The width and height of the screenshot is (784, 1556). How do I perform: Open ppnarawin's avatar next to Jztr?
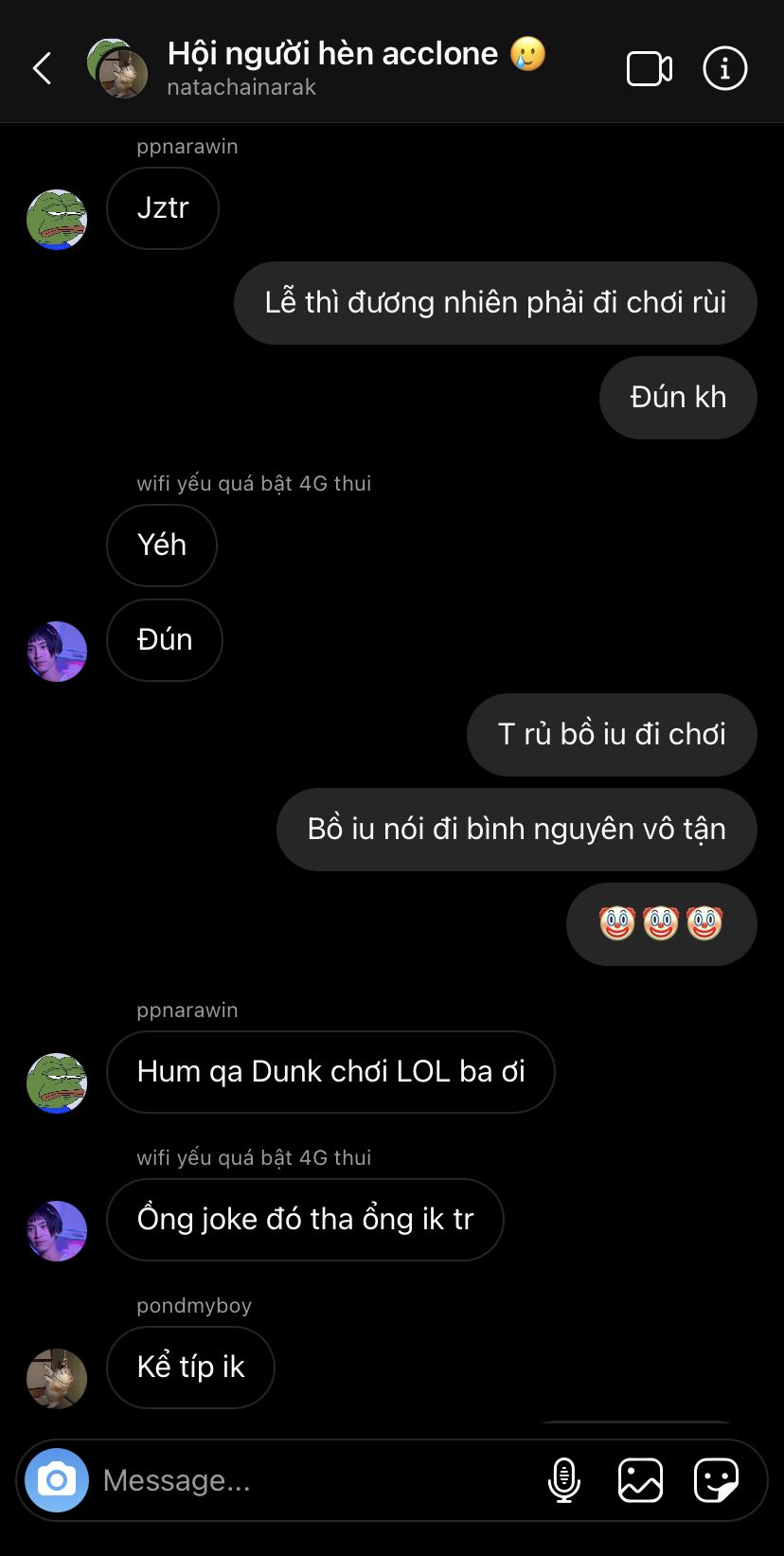pyautogui.click(x=57, y=219)
